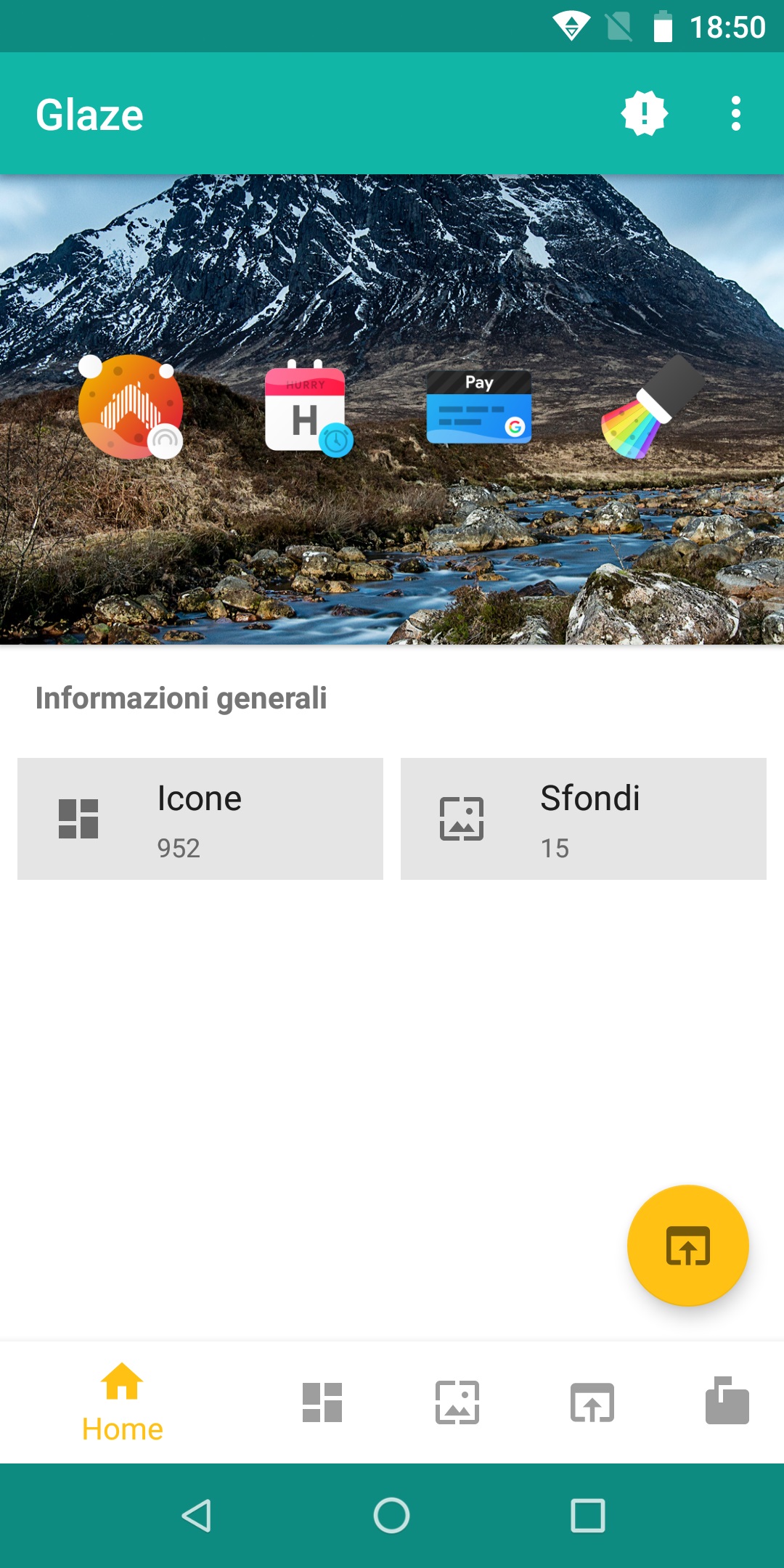
Task: Switch to the icon request tab
Action: (727, 1401)
